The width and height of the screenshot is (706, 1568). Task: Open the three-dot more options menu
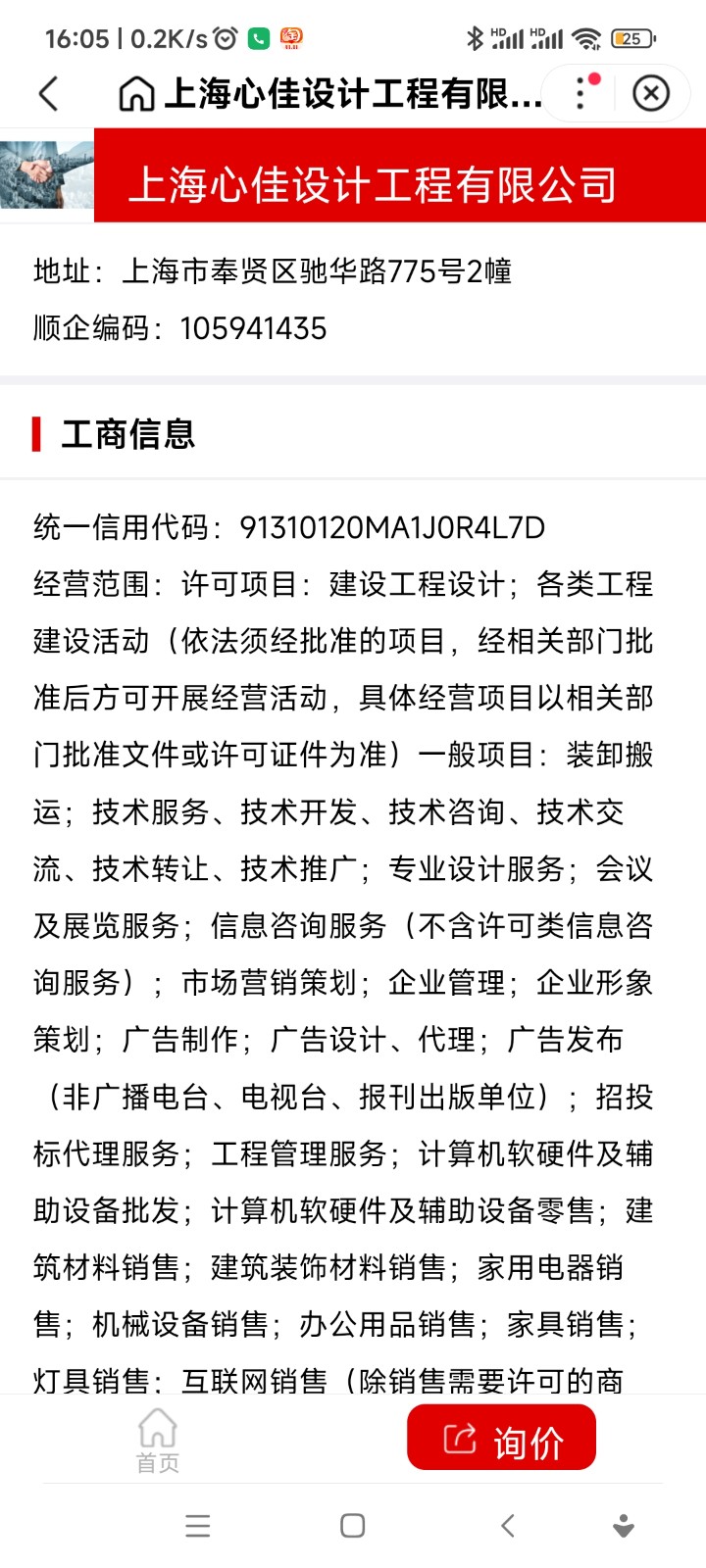(x=581, y=94)
